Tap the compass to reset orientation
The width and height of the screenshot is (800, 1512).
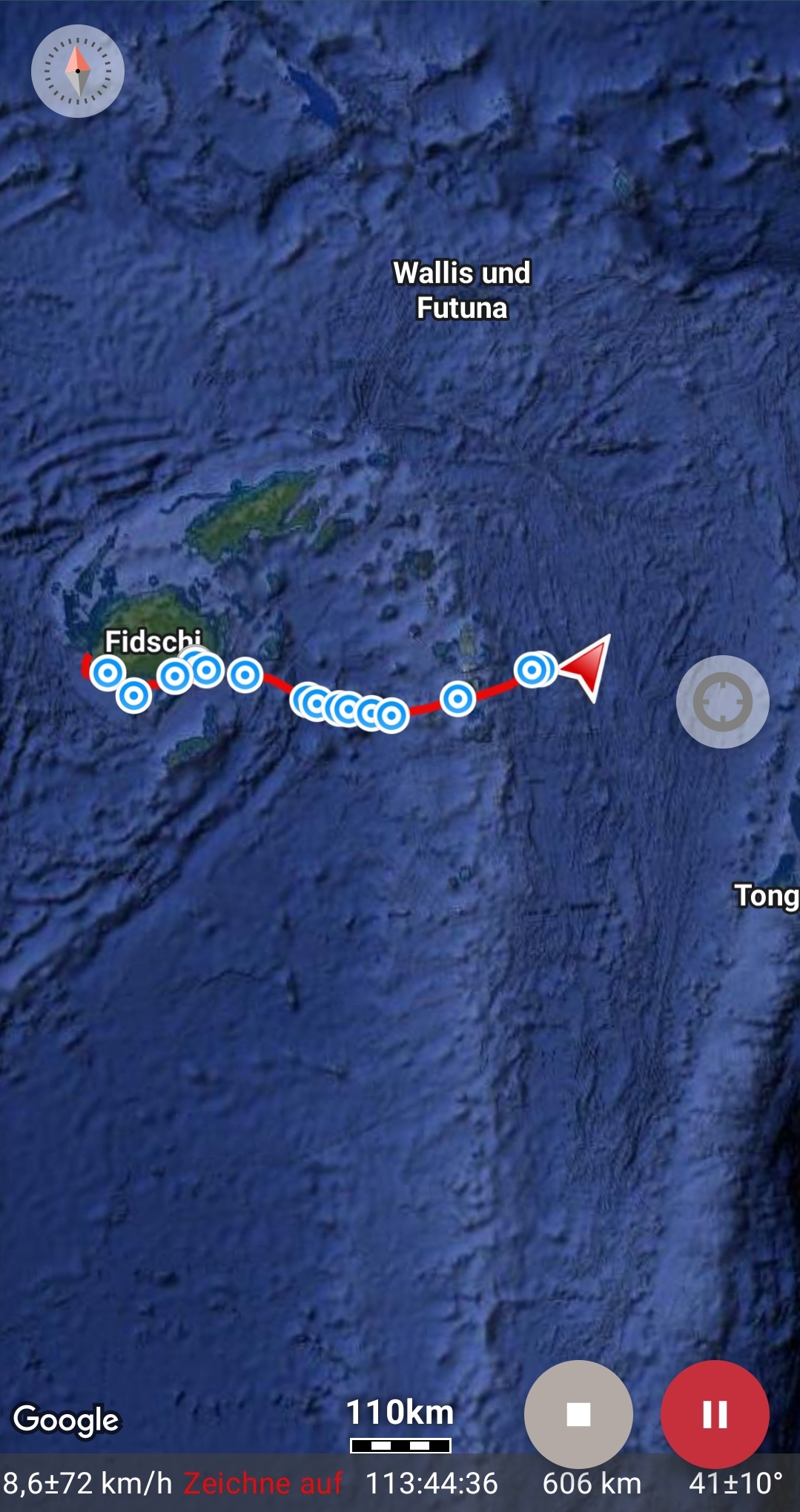point(77,71)
